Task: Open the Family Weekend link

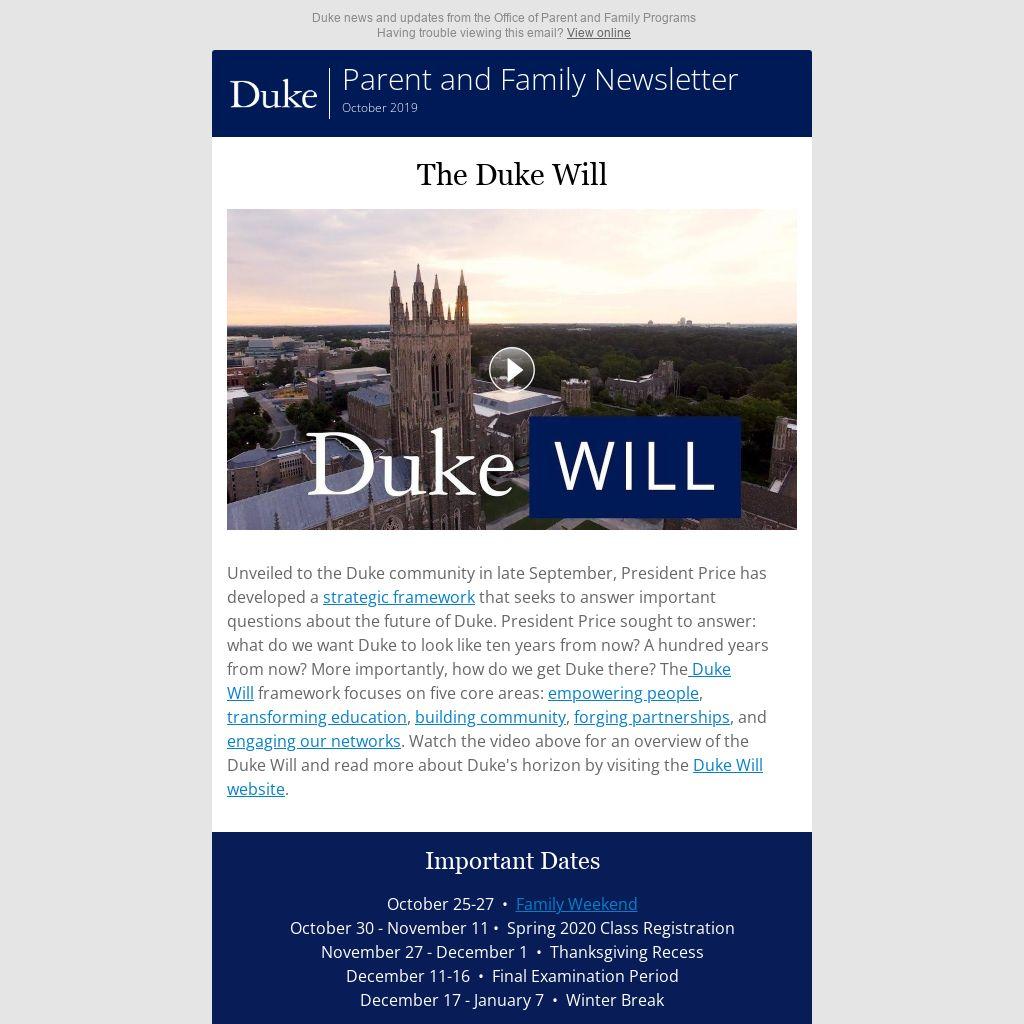Action: tap(576, 904)
